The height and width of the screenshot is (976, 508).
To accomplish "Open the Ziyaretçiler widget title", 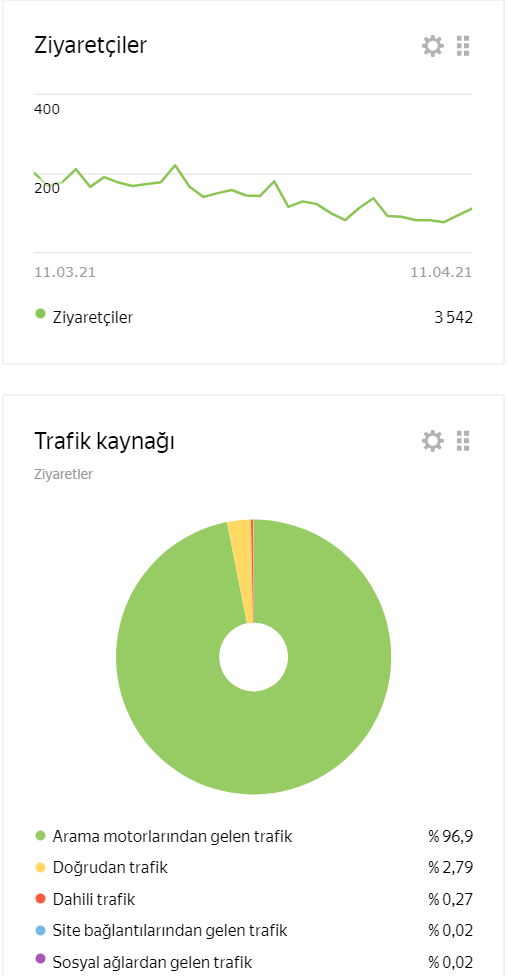I will click(x=90, y=45).
